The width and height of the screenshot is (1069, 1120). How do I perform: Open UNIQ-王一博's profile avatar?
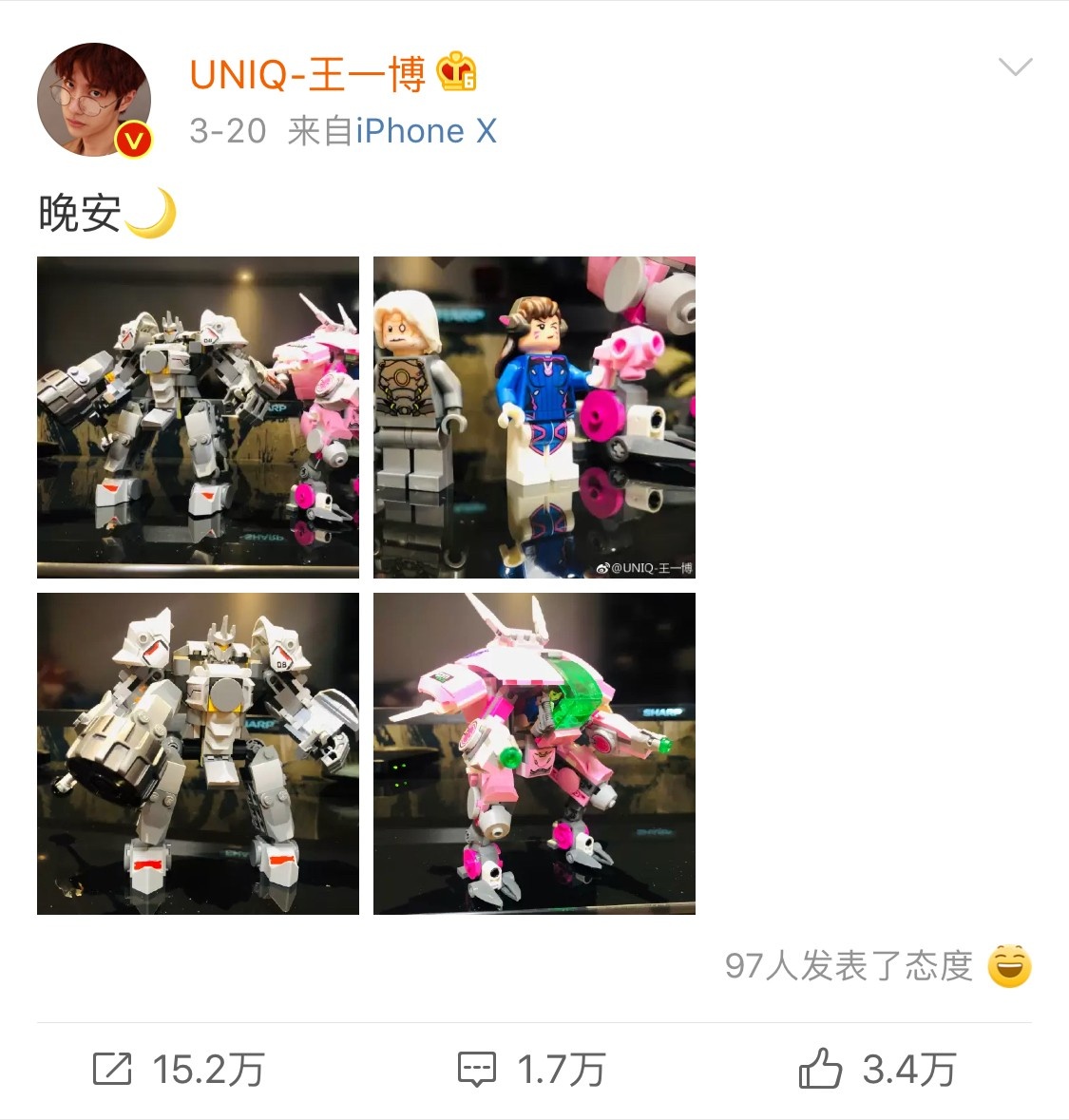click(x=94, y=100)
